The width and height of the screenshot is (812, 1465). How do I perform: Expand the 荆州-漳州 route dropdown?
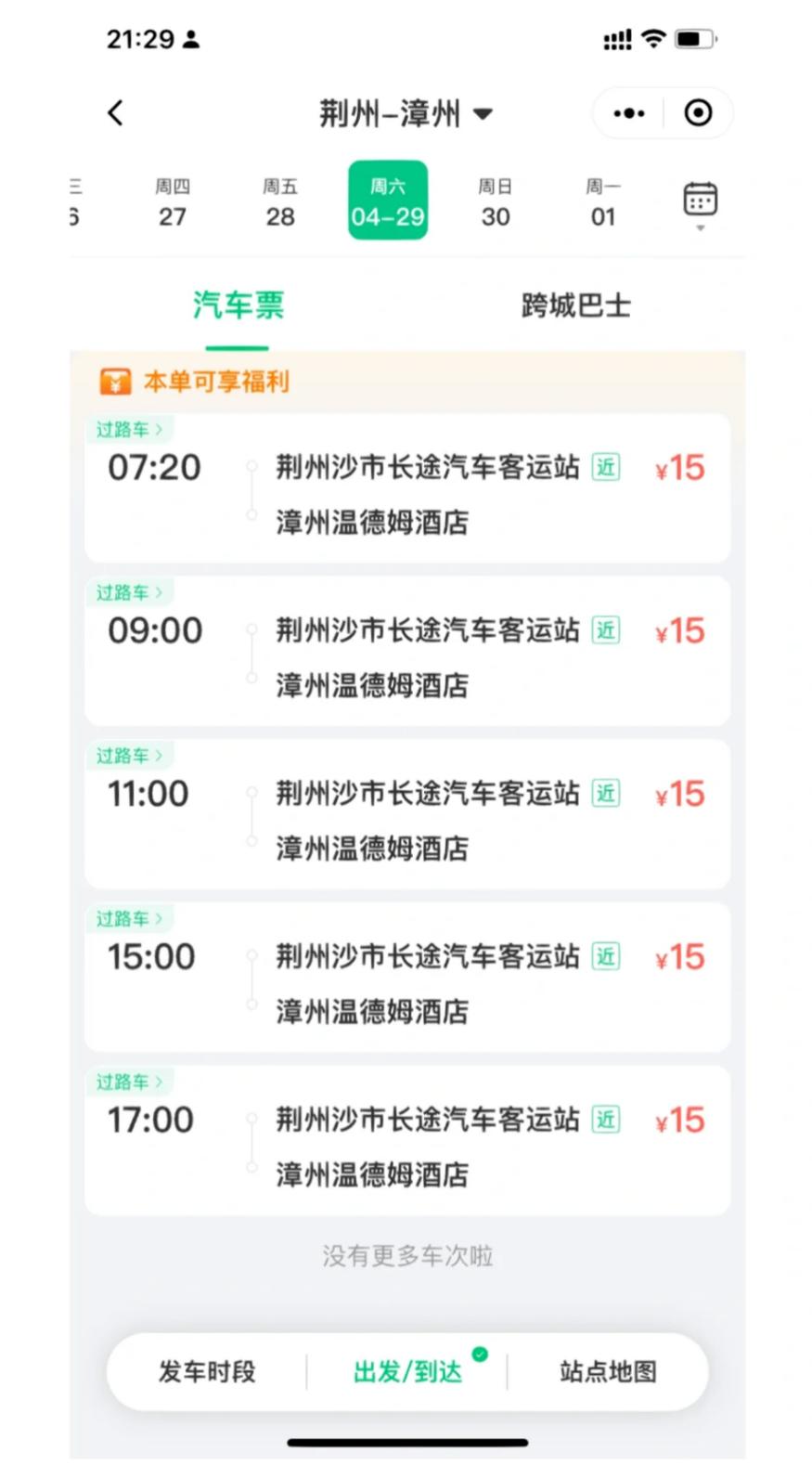click(406, 112)
